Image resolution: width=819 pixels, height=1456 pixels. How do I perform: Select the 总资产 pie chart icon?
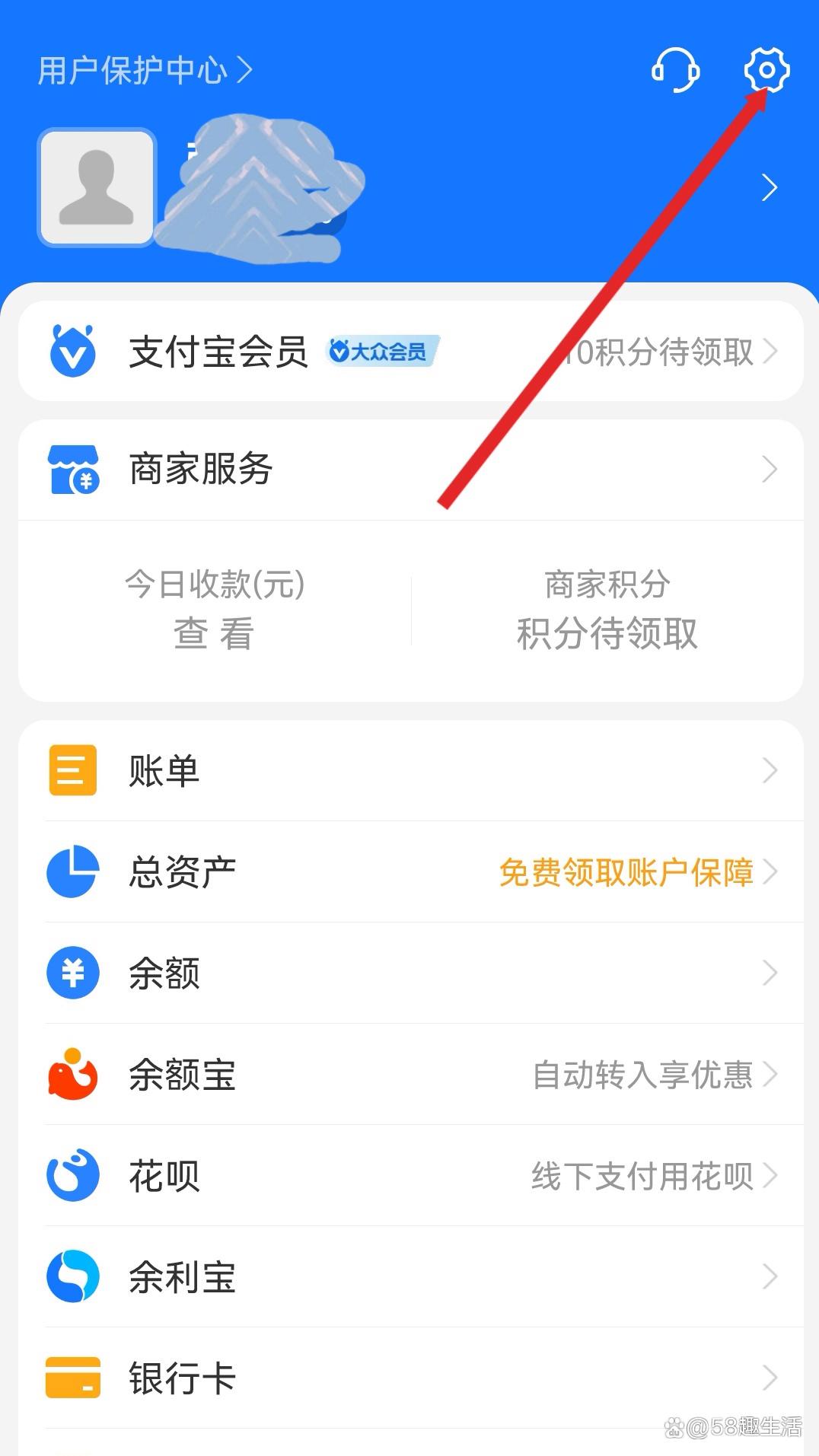tap(72, 871)
